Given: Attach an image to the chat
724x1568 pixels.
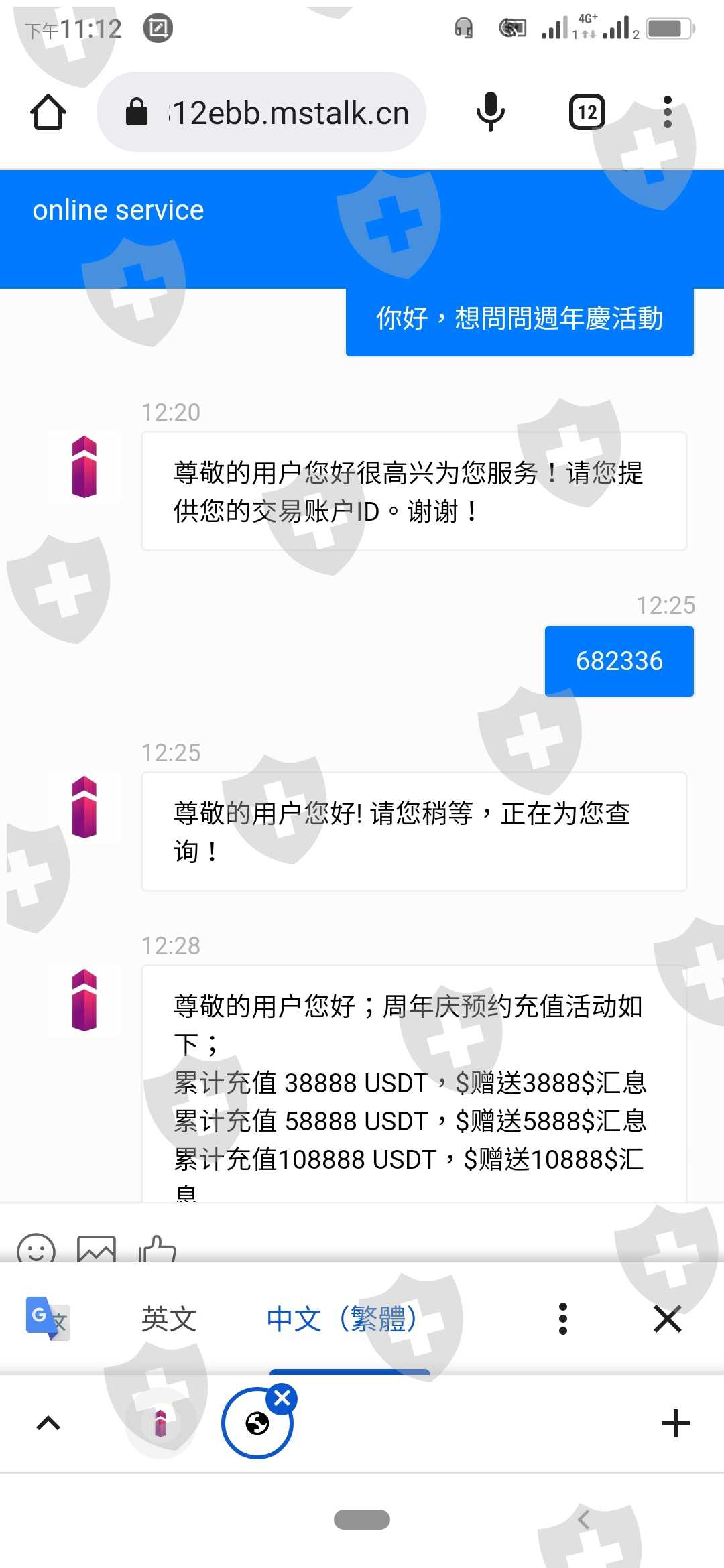Looking at the screenshot, I should tap(97, 1248).
